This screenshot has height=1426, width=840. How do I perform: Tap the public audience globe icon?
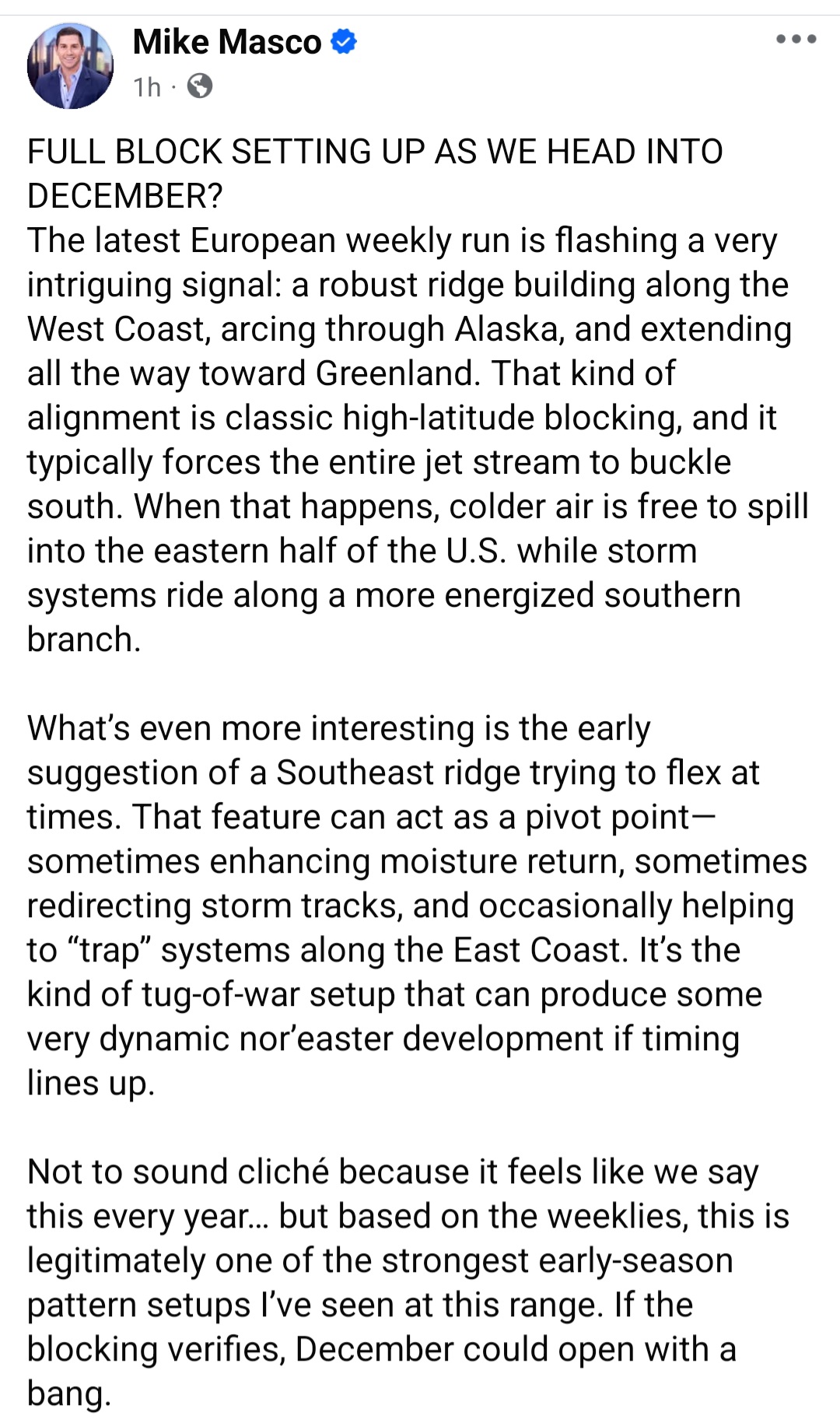(200, 86)
